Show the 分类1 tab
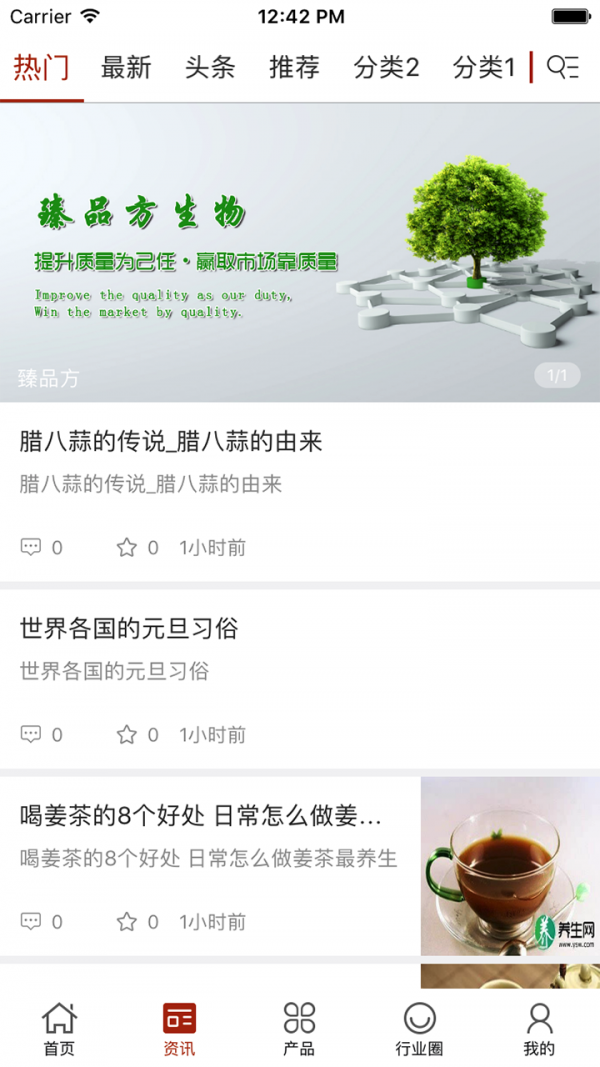Image resolution: width=600 pixels, height=1067 pixels. [484, 67]
